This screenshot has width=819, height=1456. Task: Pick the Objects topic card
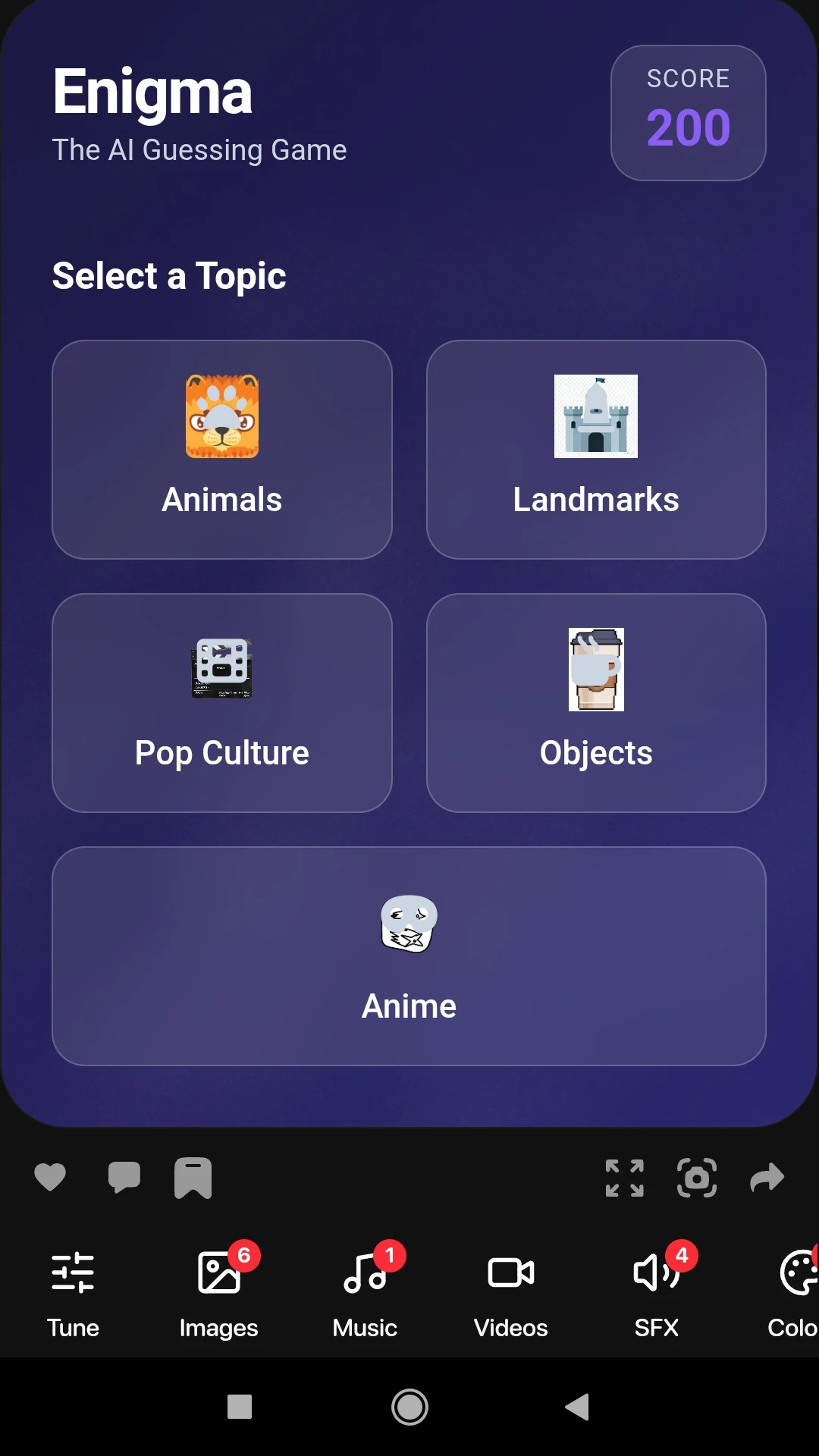pyautogui.click(x=596, y=703)
